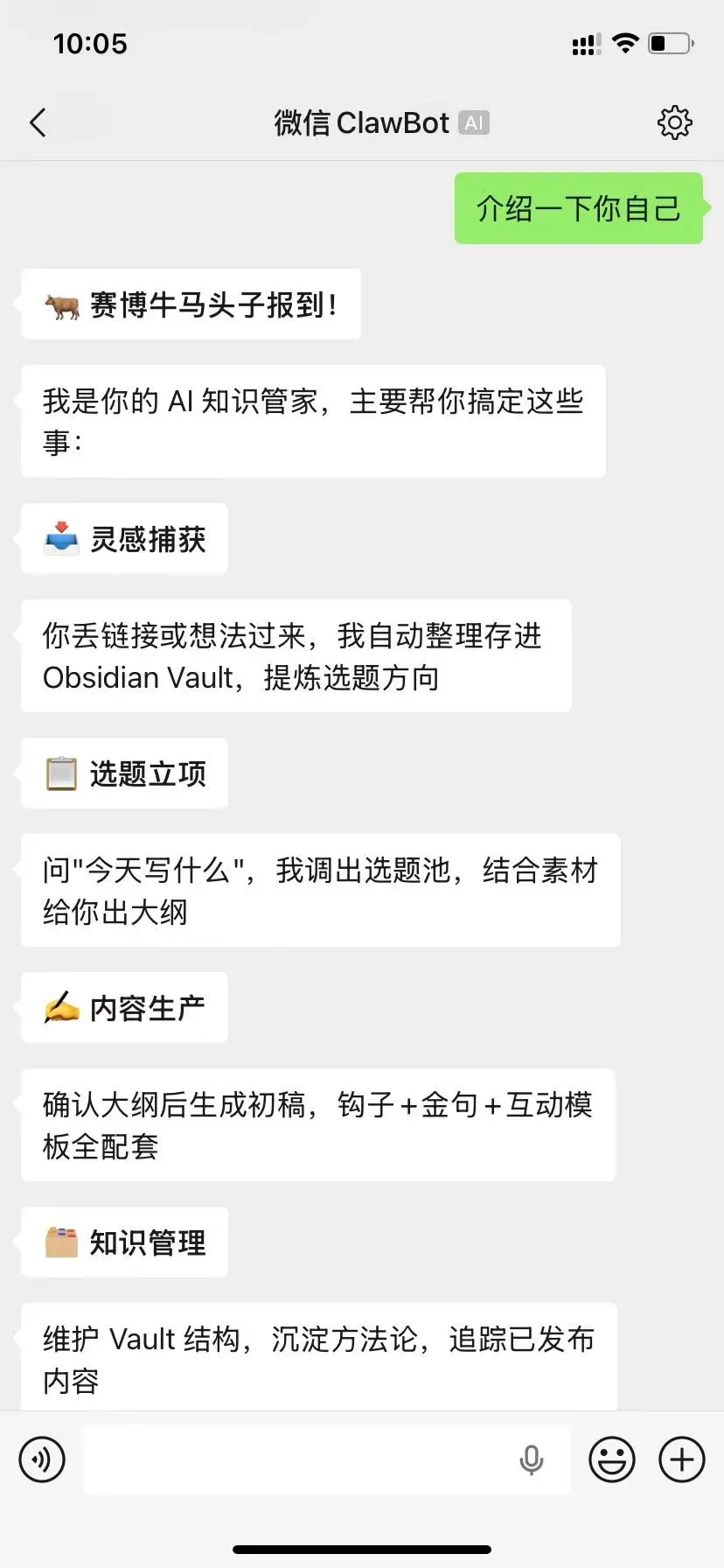Focus the message text field

(x=297, y=1459)
